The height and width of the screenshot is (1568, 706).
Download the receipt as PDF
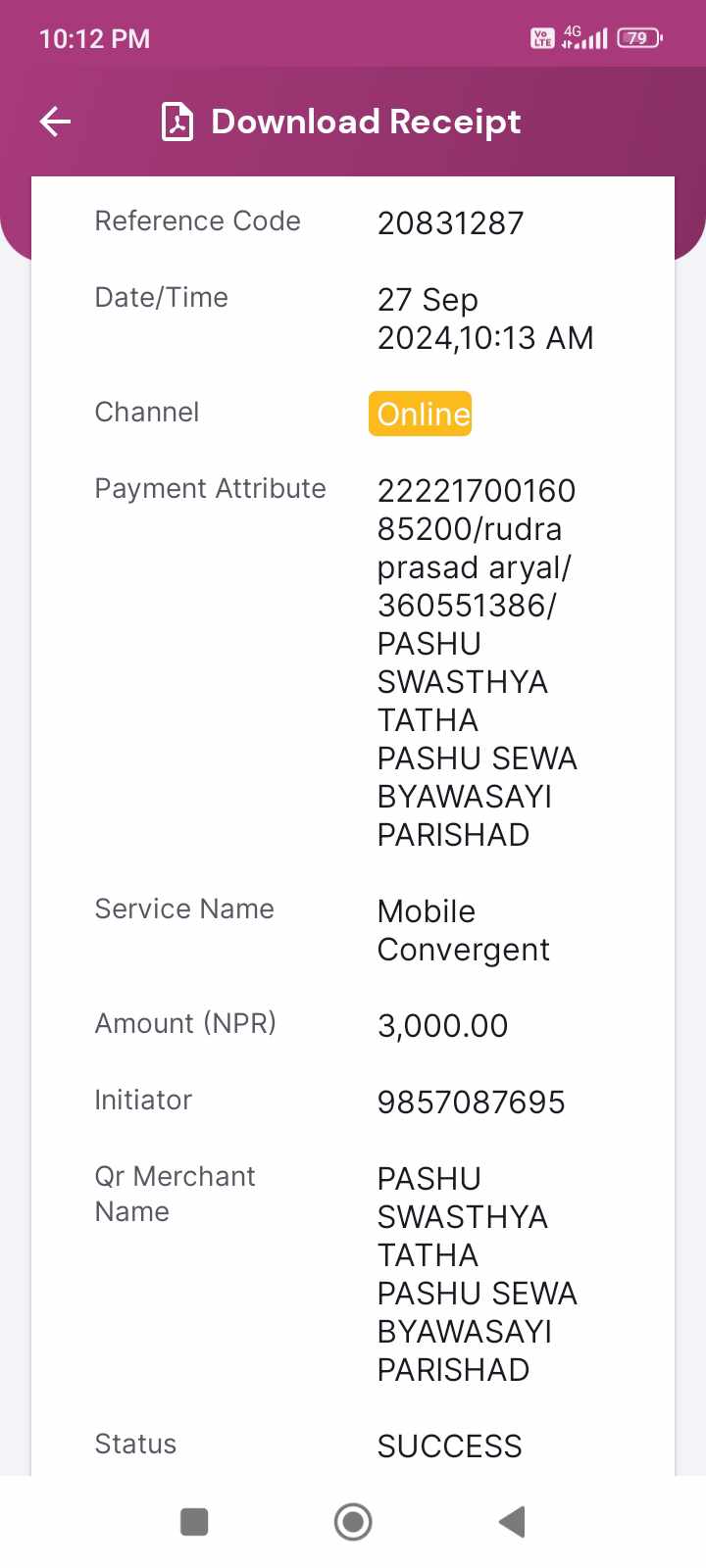tap(341, 122)
